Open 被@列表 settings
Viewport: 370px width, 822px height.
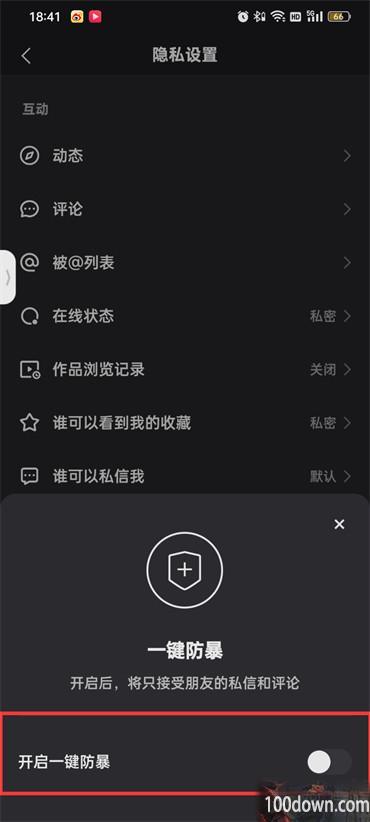pos(185,263)
